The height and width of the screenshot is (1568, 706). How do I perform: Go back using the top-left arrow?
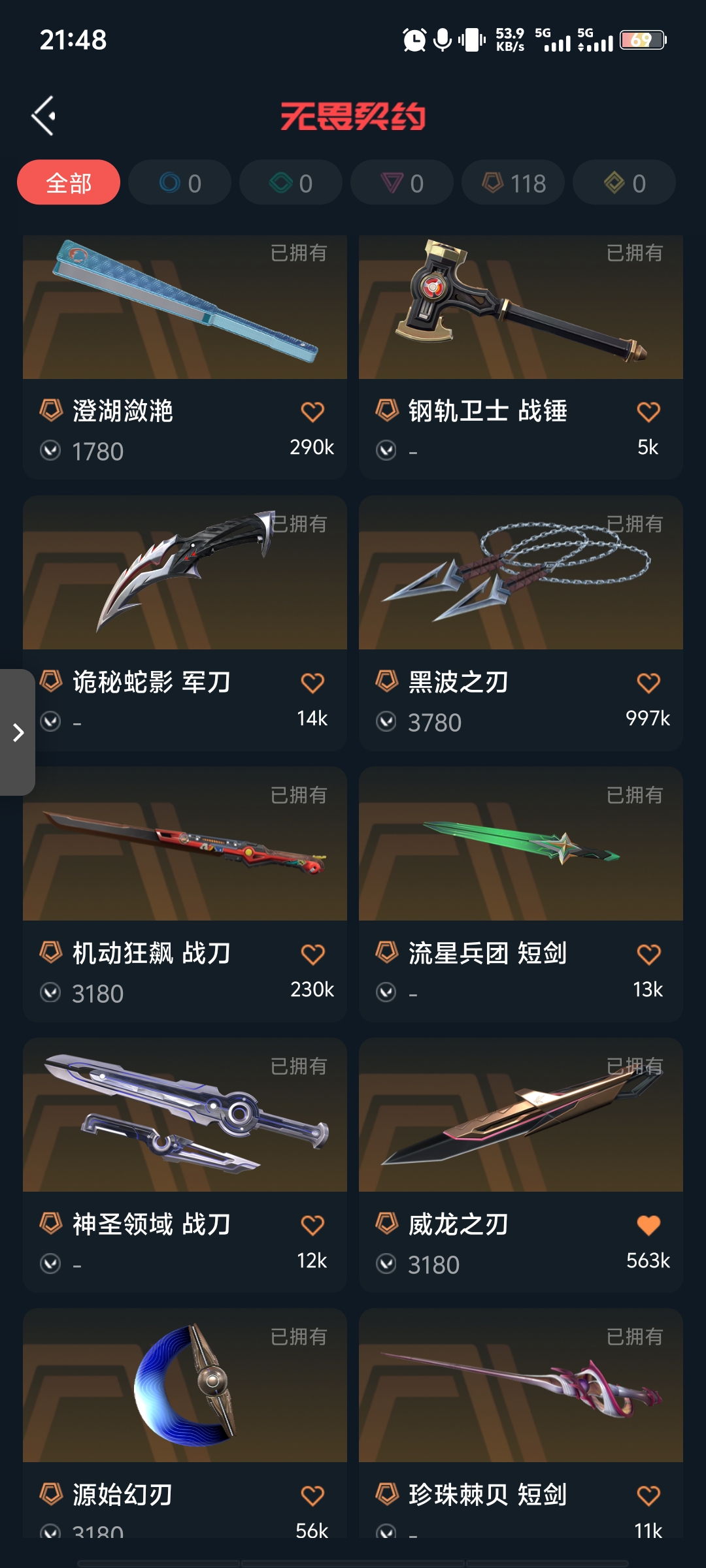pos(44,116)
